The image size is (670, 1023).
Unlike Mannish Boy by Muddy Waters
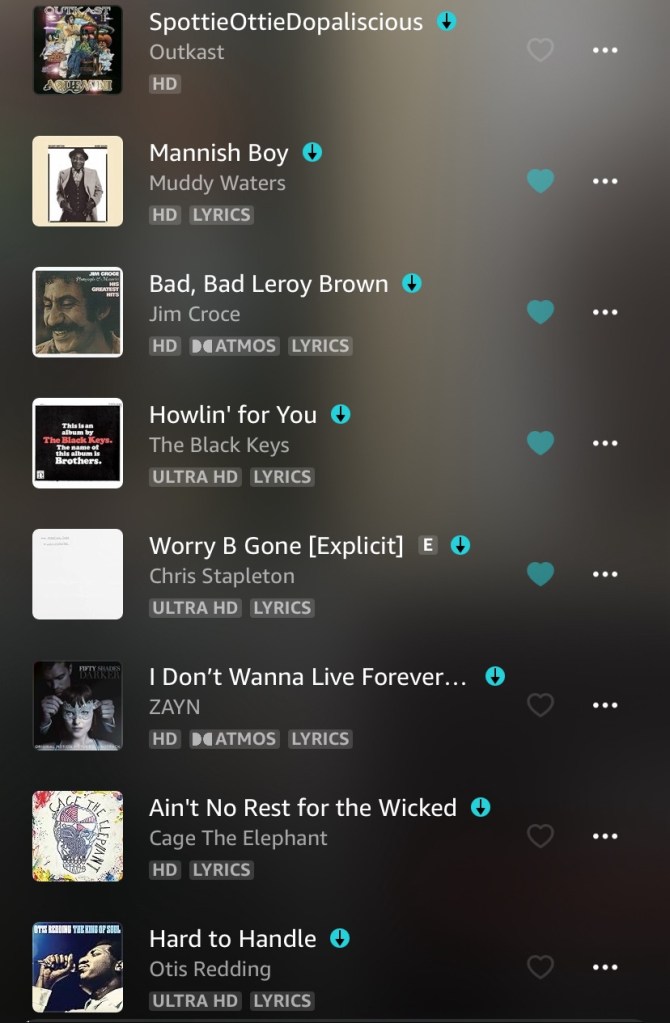[x=540, y=181]
